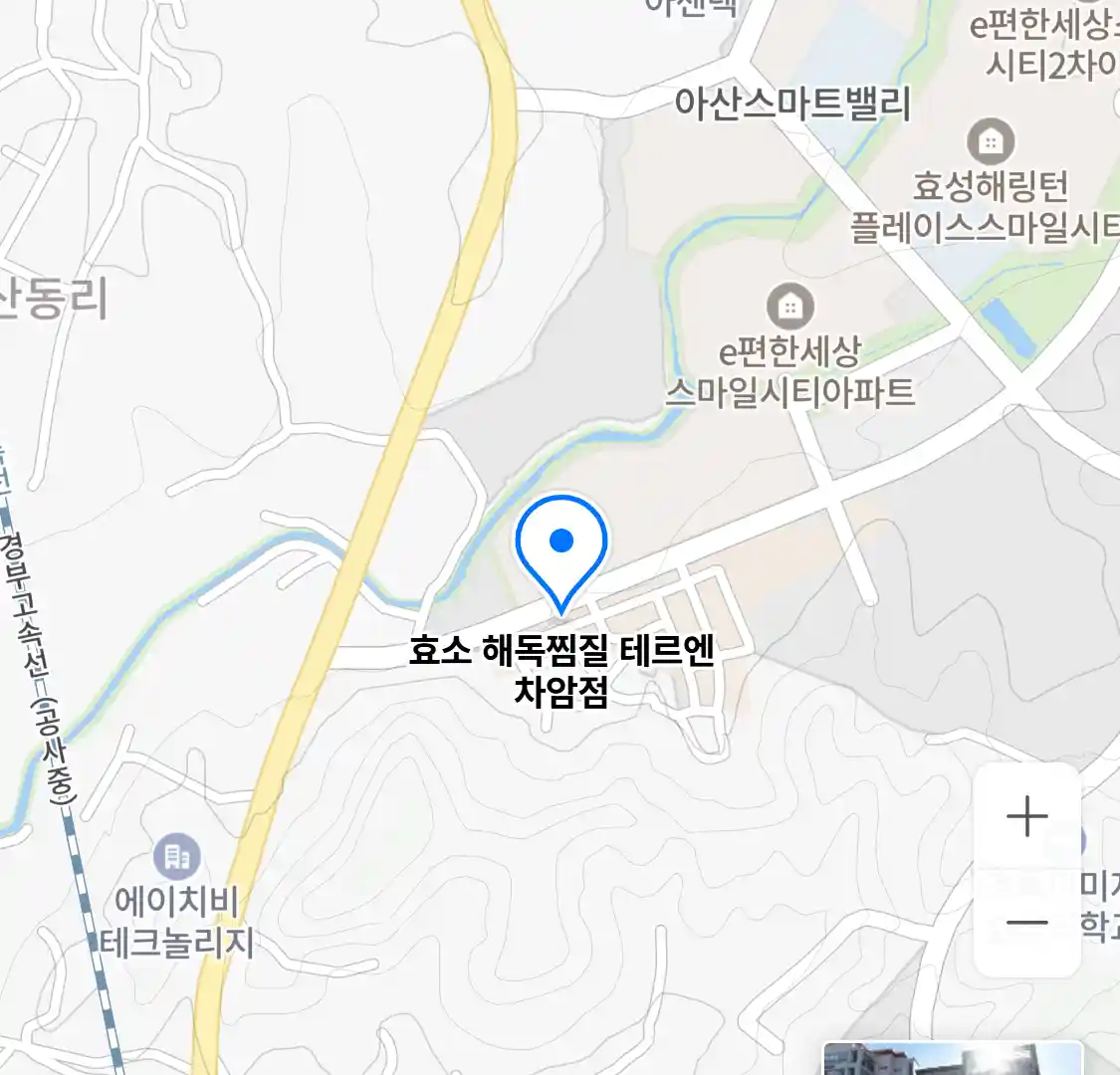
Task: Zoom out of the map
Action: pos(1026,922)
